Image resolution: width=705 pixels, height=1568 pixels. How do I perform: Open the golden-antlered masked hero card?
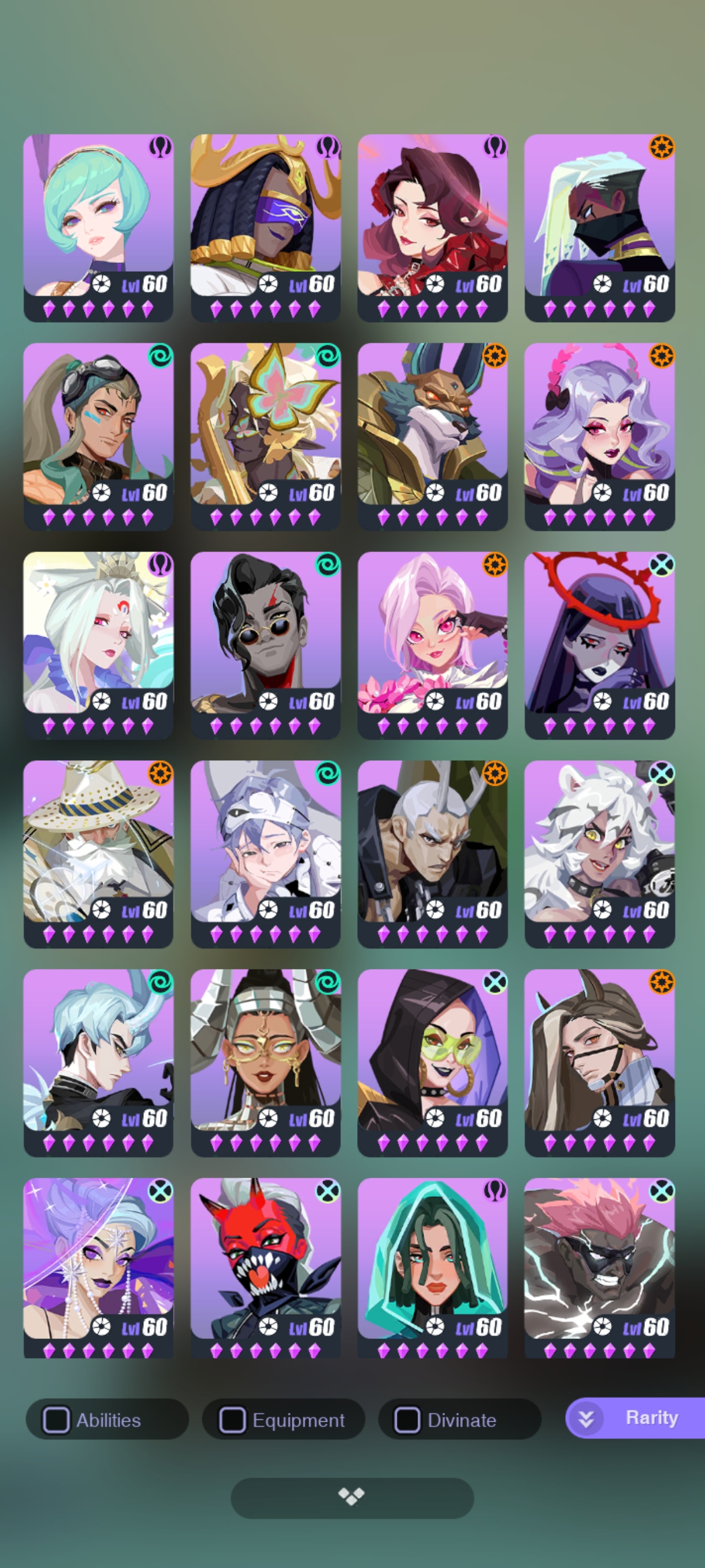(265, 228)
